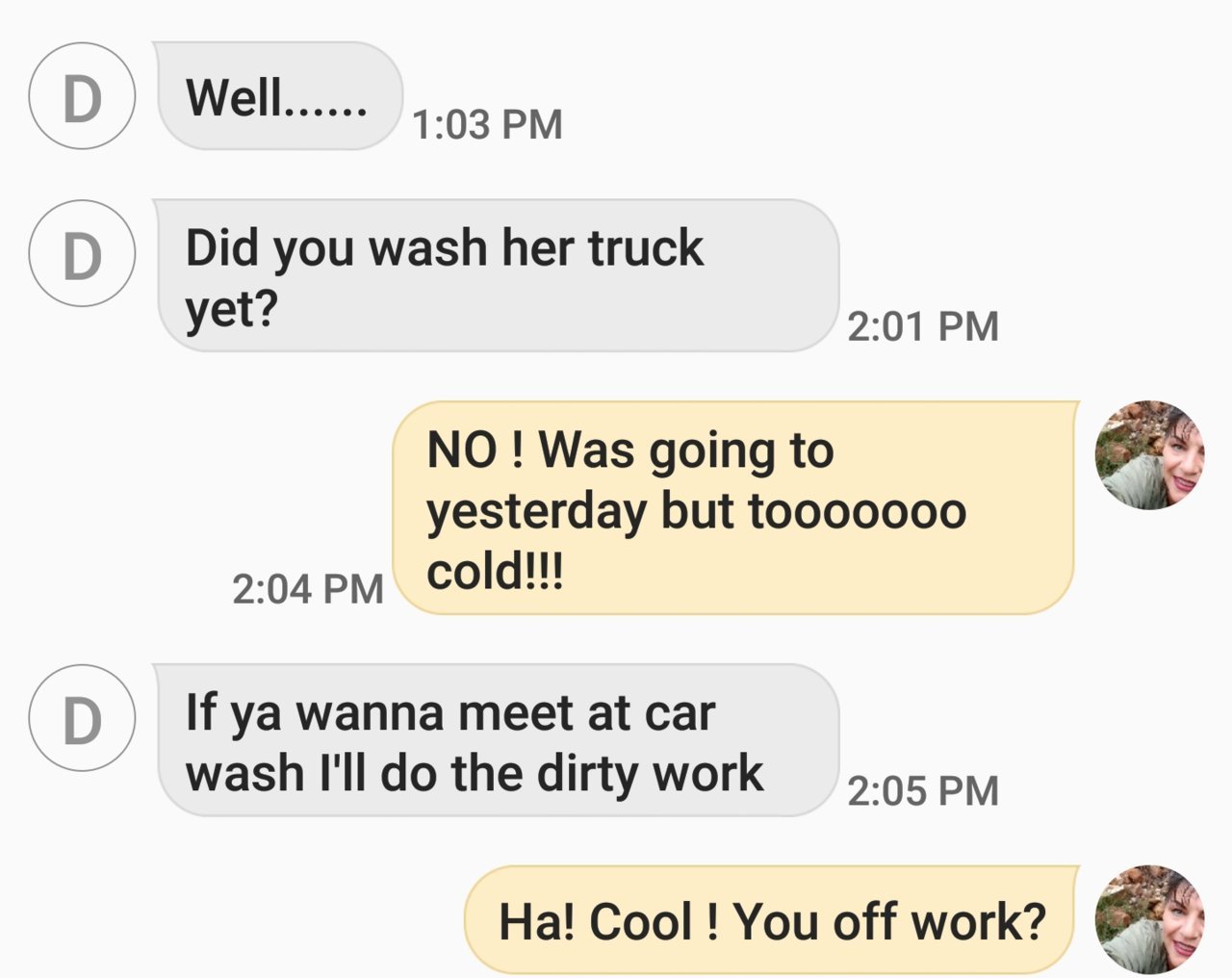Open contact D's avatar beside "Well......"
This screenshot has width=1232, height=978.
click(82, 96)
